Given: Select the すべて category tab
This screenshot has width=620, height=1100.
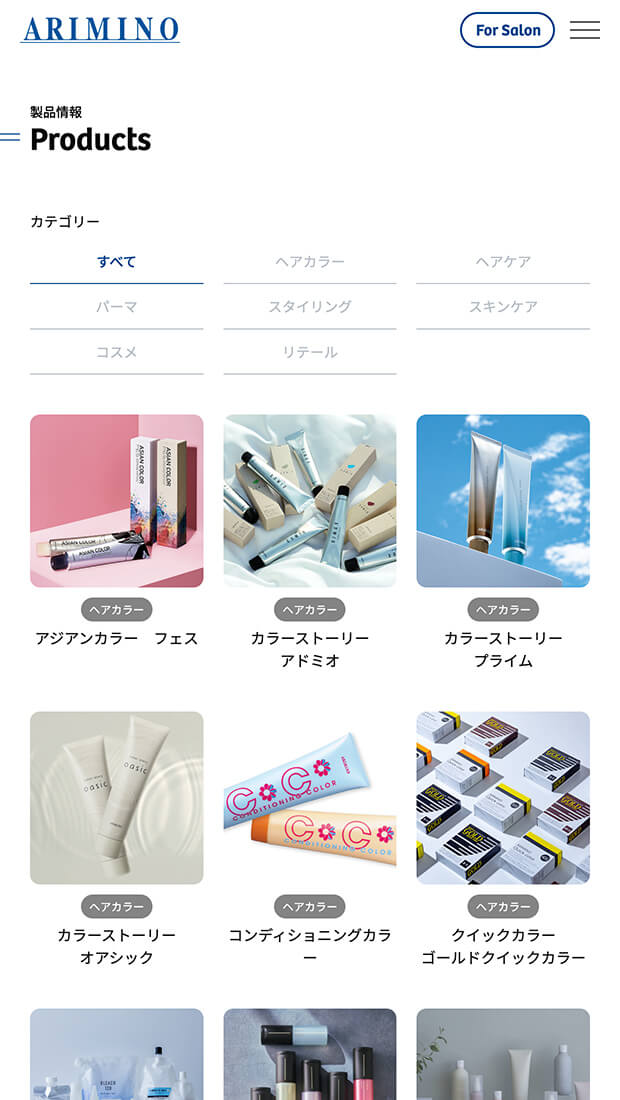Looking at the screenshot, I should [x=116, y=262].
